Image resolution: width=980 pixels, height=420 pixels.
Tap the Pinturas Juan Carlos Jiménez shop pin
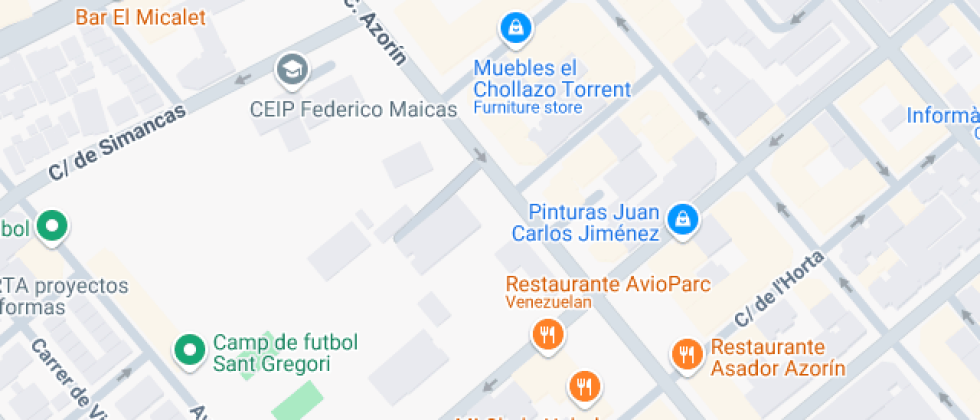click(x=682, y=218)
